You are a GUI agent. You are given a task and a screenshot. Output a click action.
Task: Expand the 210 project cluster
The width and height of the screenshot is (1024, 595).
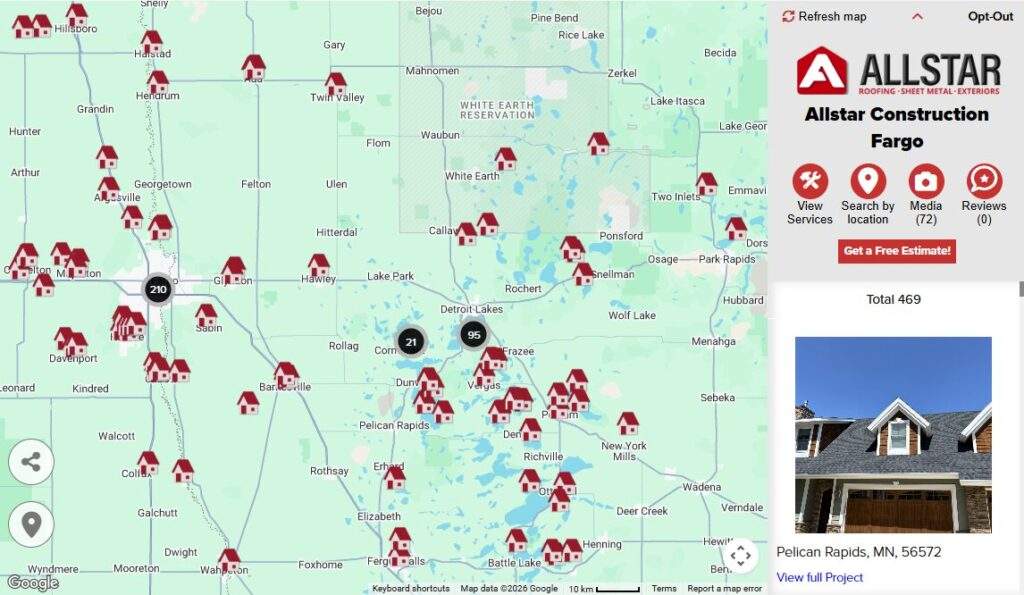point(157,291)
